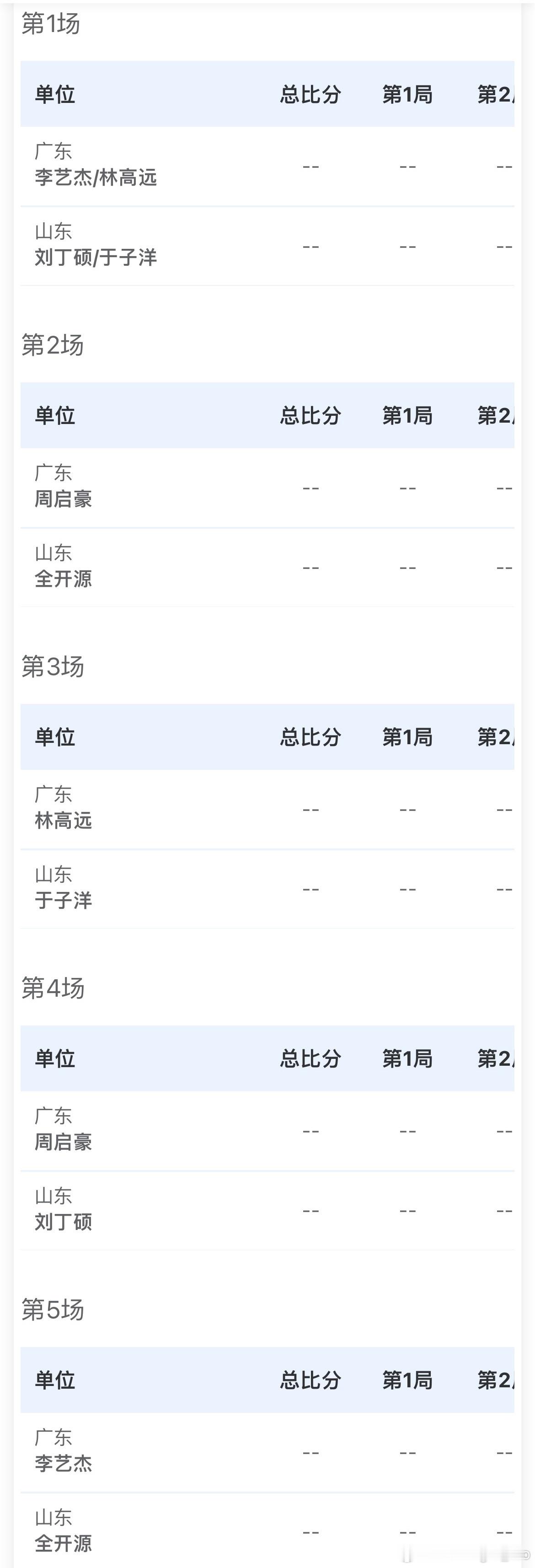535x1568 pixels.
Task: Click the empty score cell for 周启豪
Action: pyautogui.click(x=310, y=487)
